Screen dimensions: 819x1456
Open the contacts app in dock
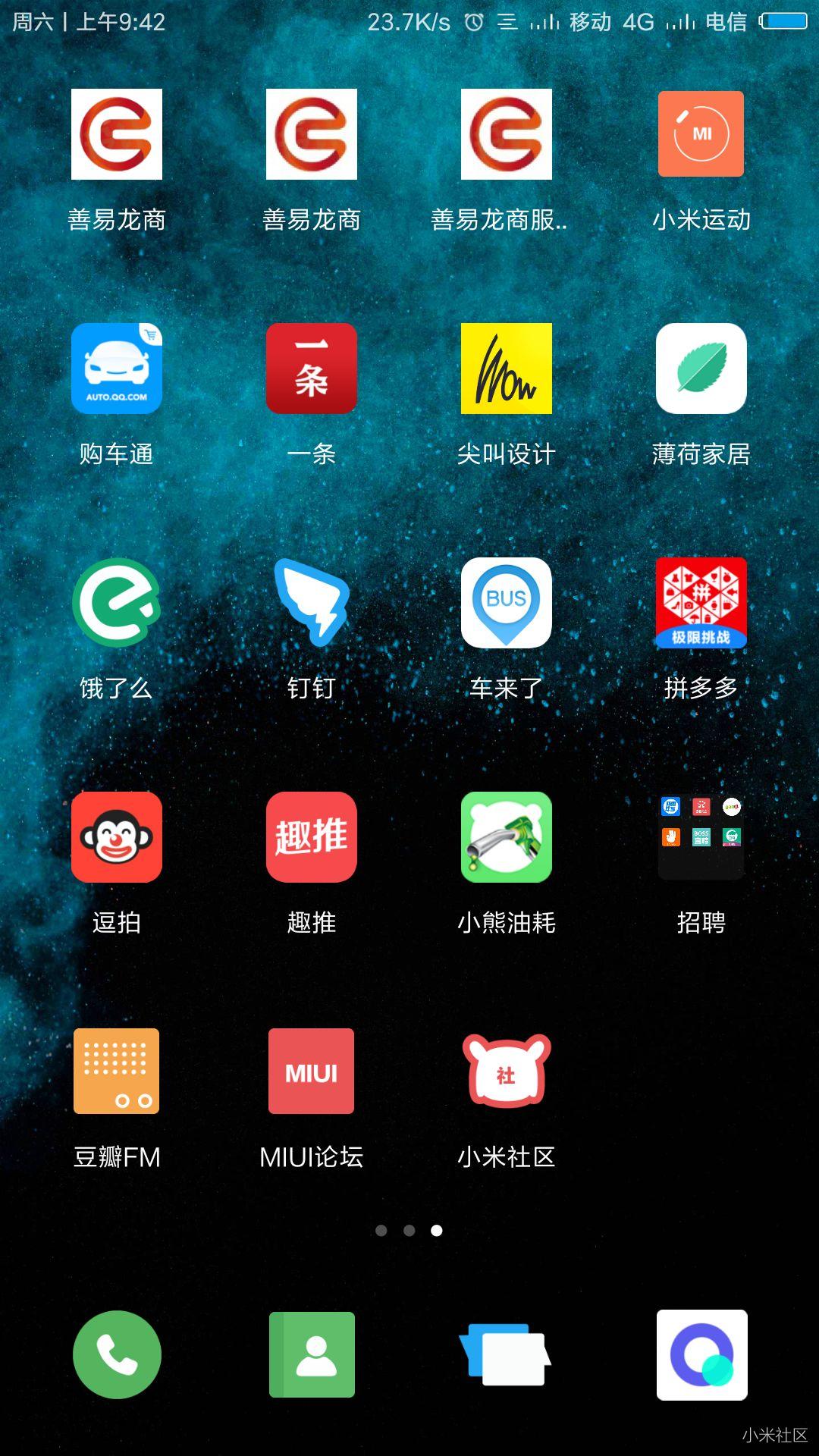(x=312, y=1354)
